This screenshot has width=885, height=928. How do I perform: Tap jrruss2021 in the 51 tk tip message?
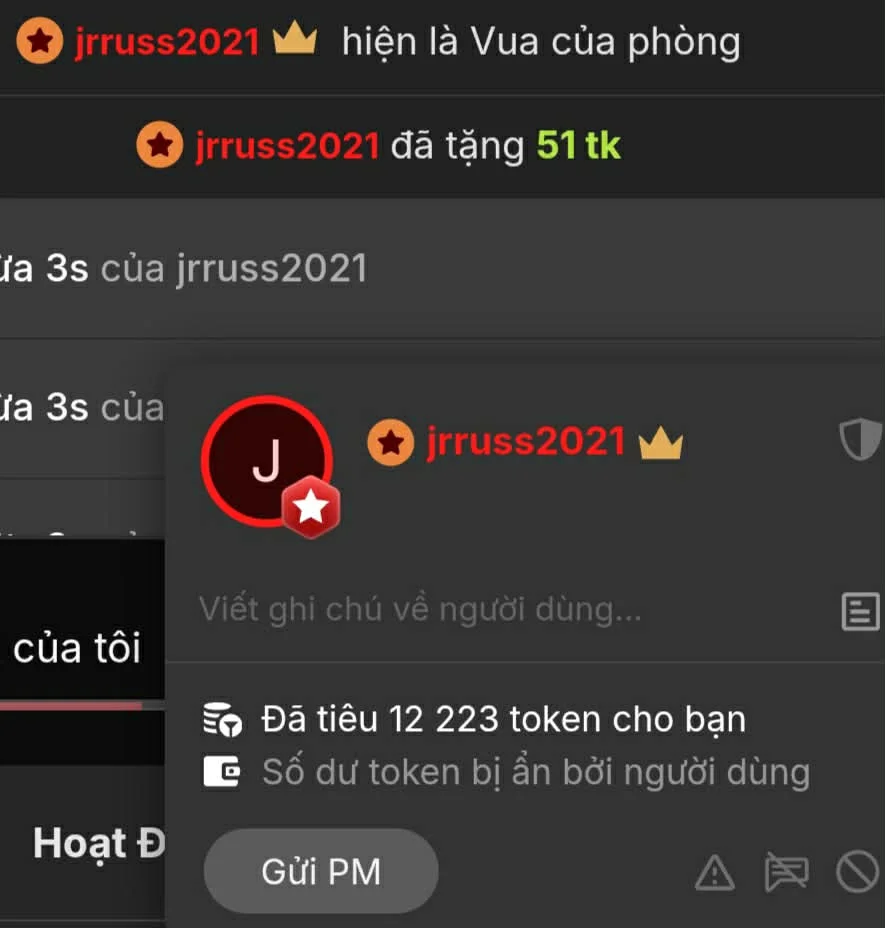(287, 146)
